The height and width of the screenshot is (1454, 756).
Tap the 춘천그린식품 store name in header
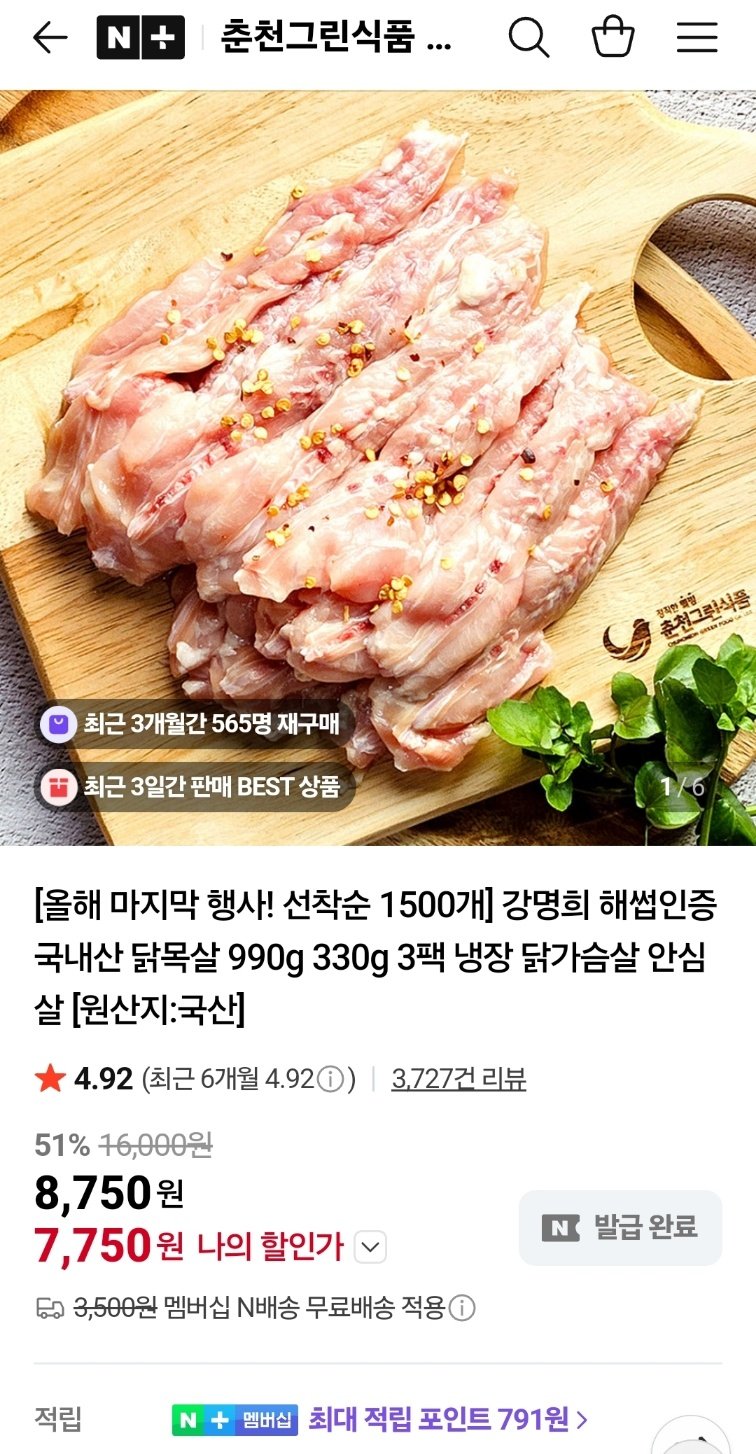point(330,39)
